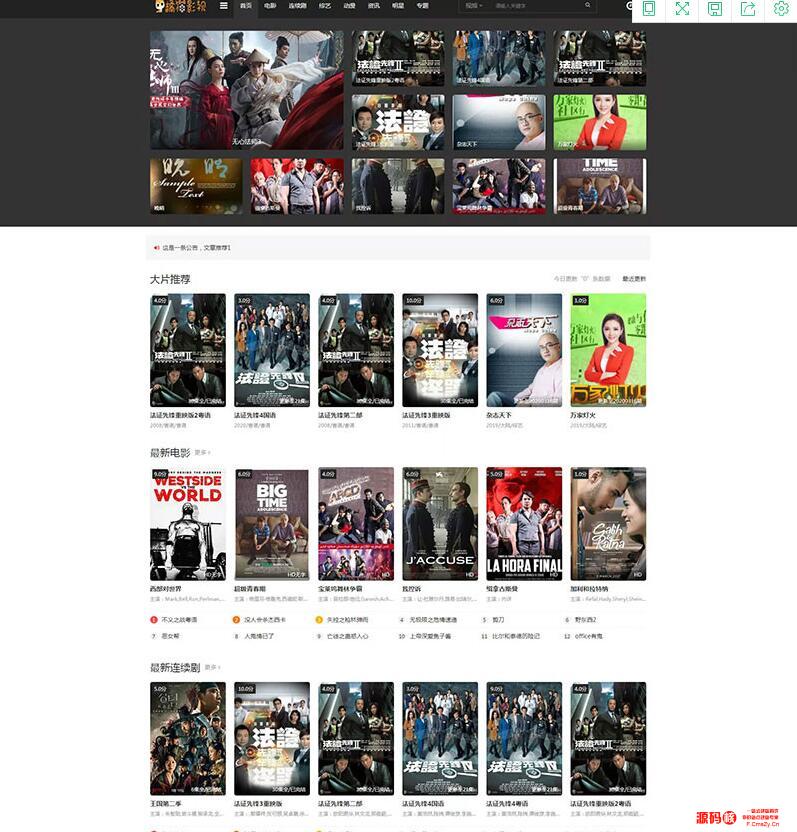
Task: Open the hamburger menu next to the logo
Action: (224, 6)
